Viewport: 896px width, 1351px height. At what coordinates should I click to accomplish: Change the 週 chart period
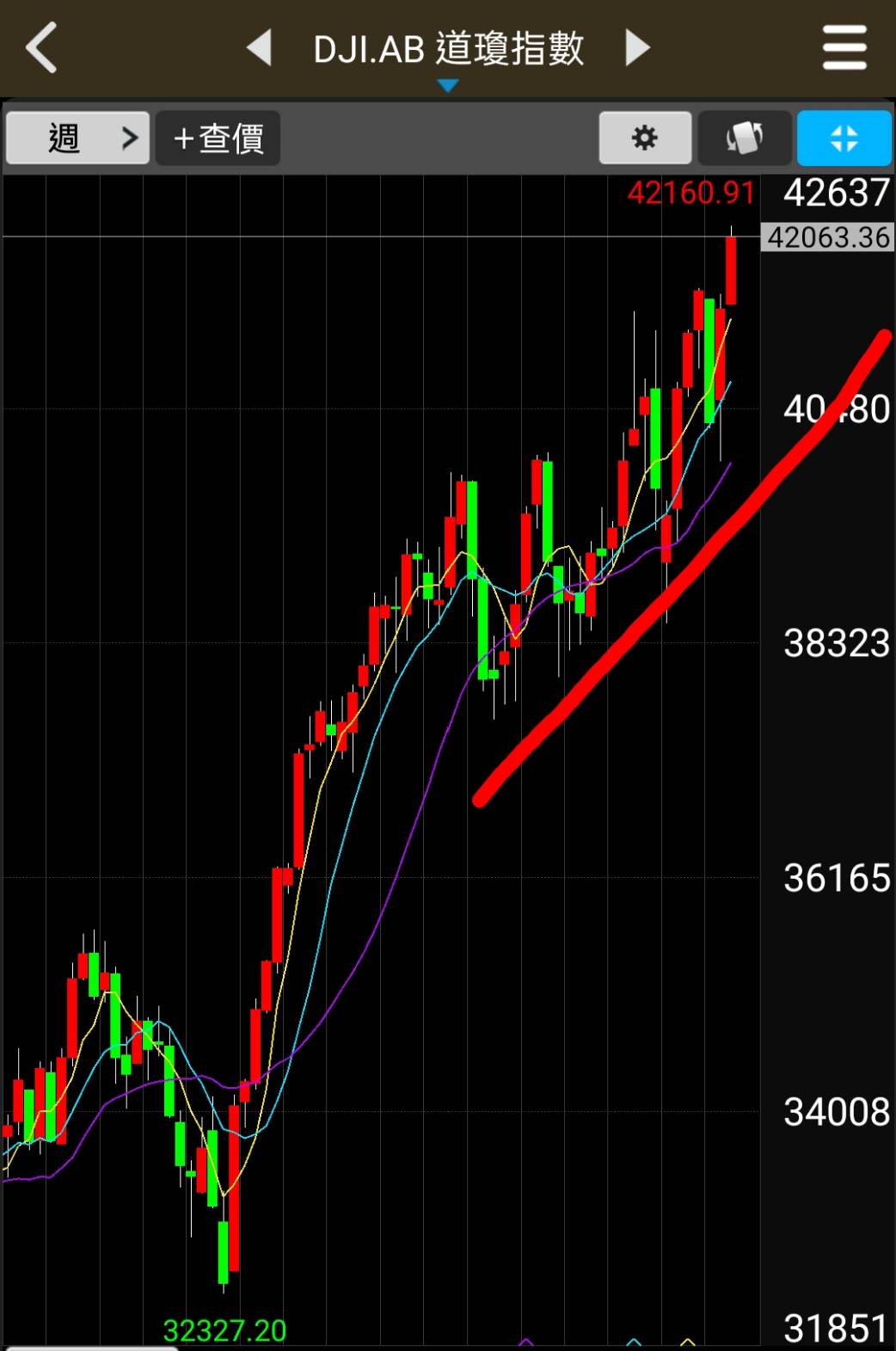coord(78,138)
